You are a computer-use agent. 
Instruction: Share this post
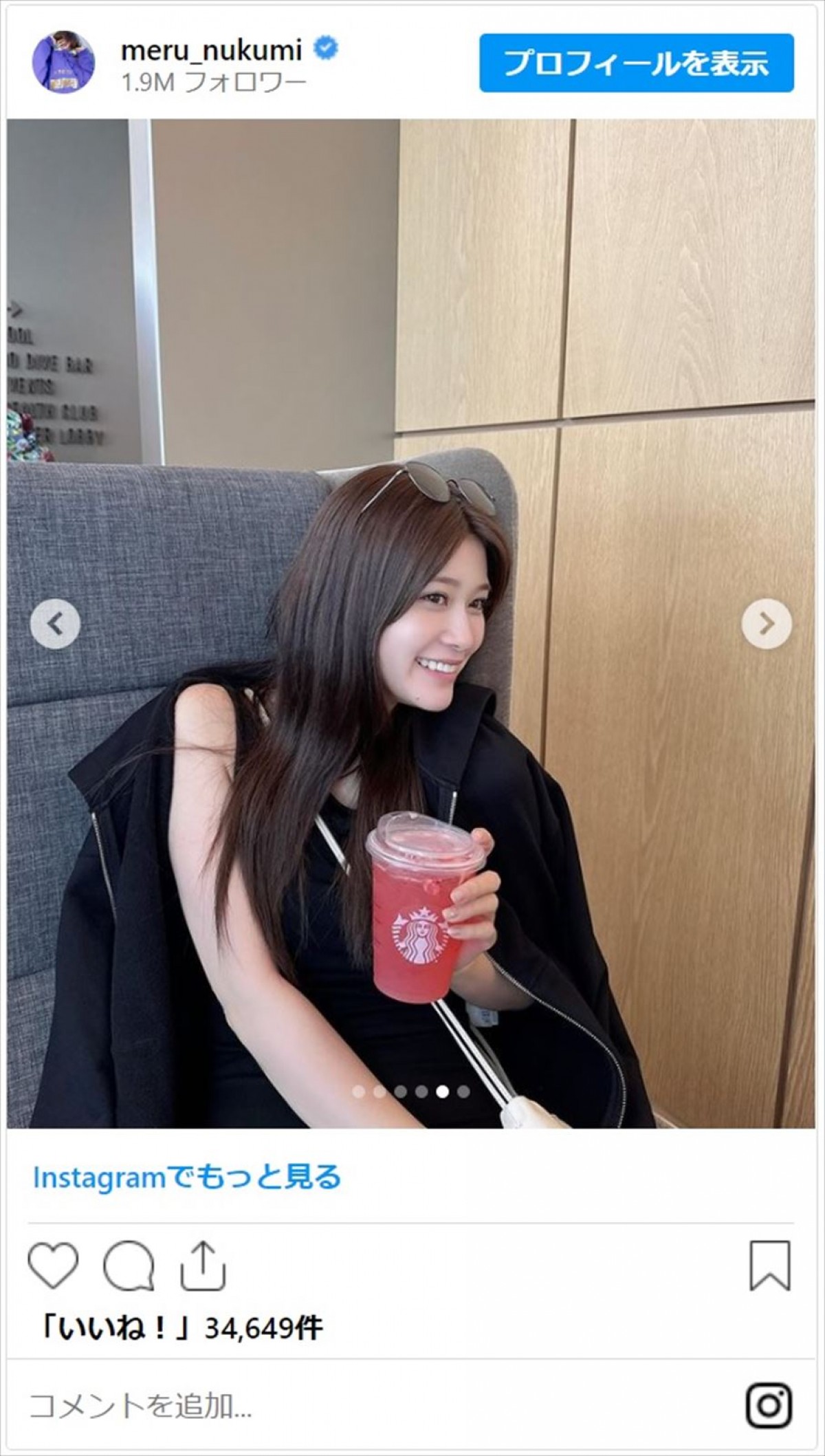(203, 1265)
